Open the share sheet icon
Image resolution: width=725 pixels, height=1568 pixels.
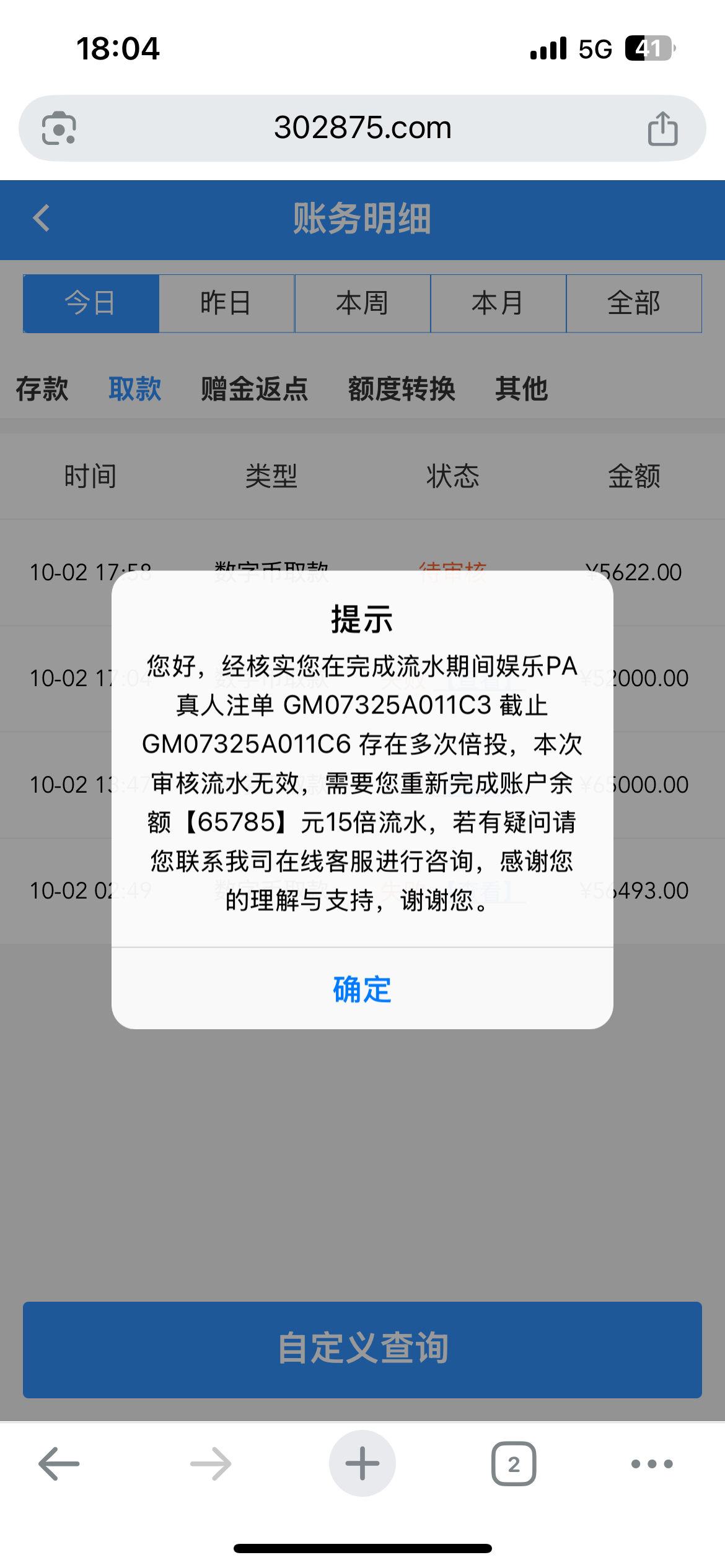662,127
